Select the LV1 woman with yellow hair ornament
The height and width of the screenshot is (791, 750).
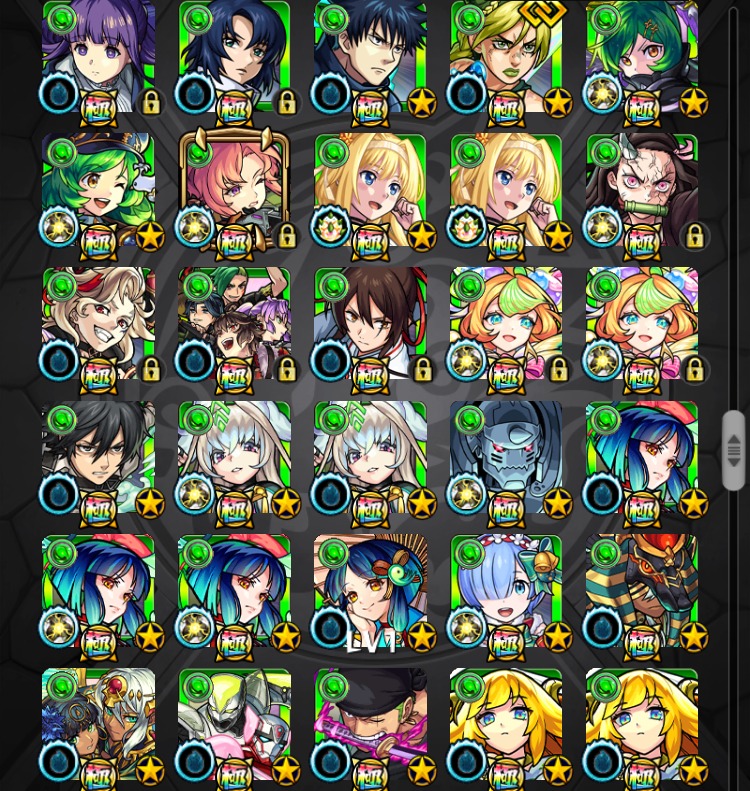click(x=370, y=590)
